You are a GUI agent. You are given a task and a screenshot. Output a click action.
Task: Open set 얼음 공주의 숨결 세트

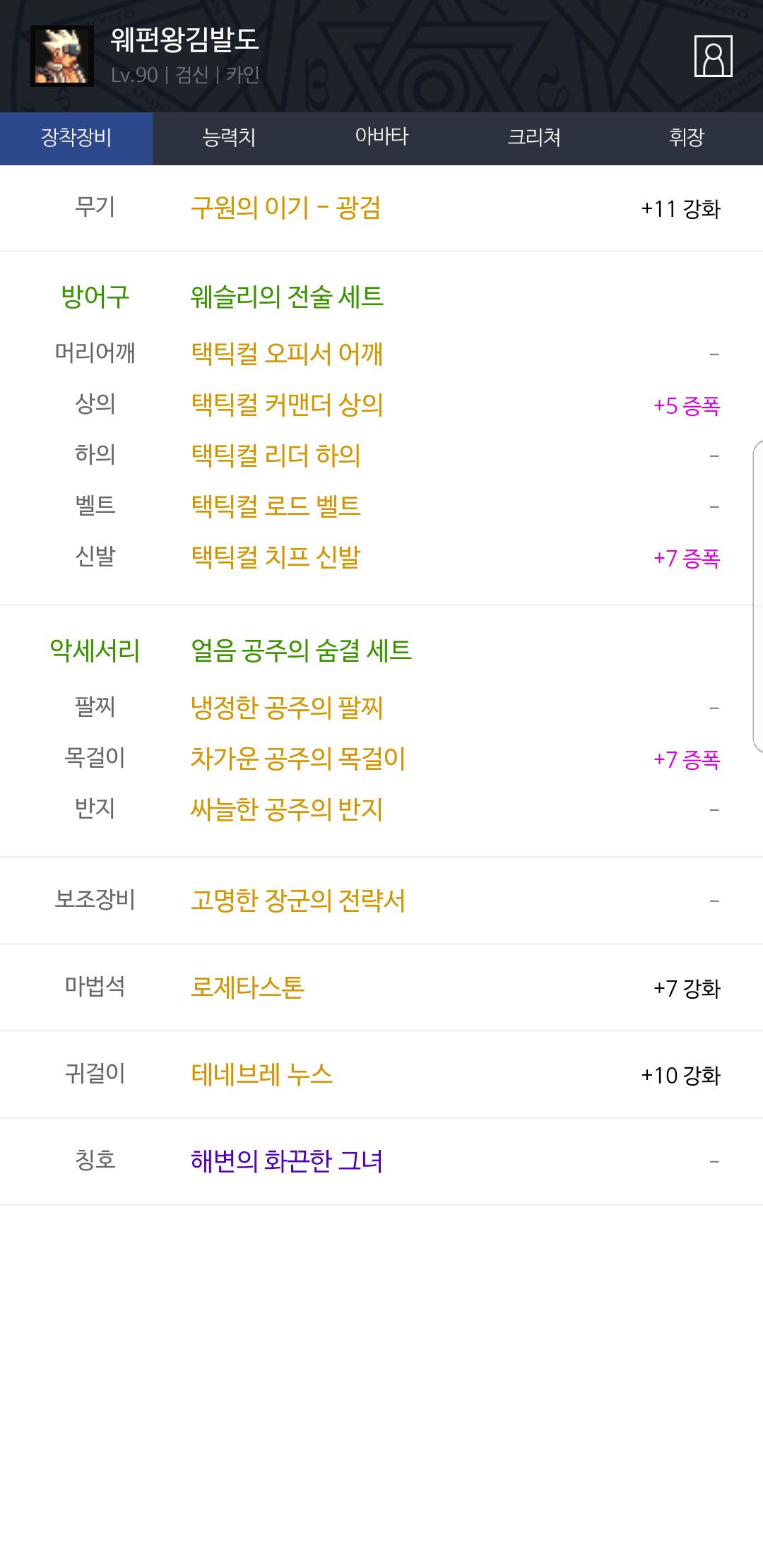pyautogui.click(x=301, y=651)
